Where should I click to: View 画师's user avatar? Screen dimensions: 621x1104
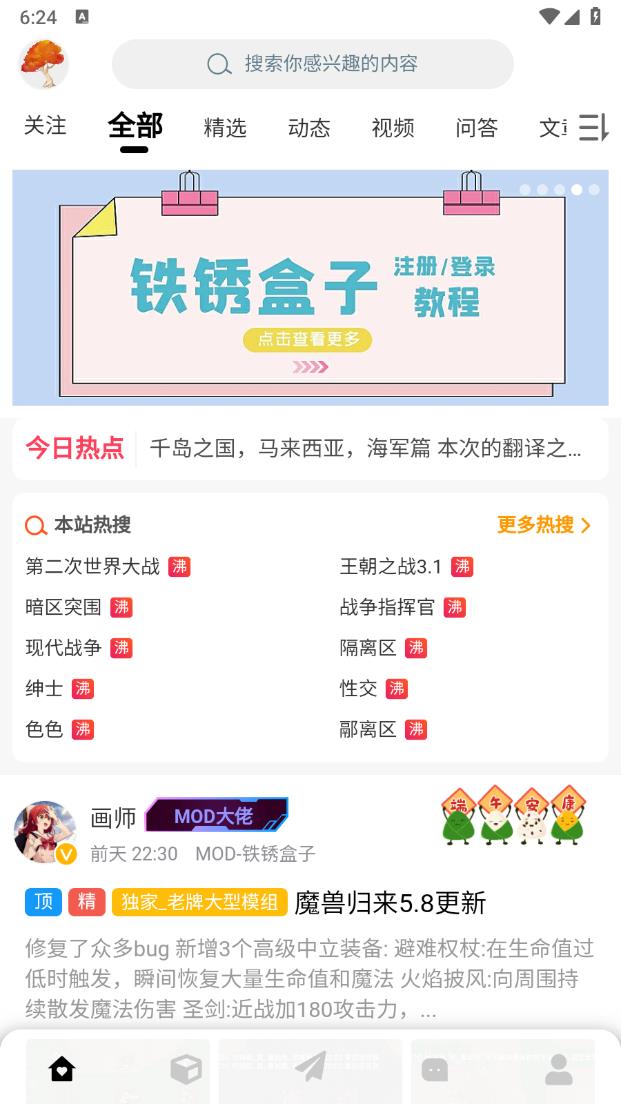(45, 832)
